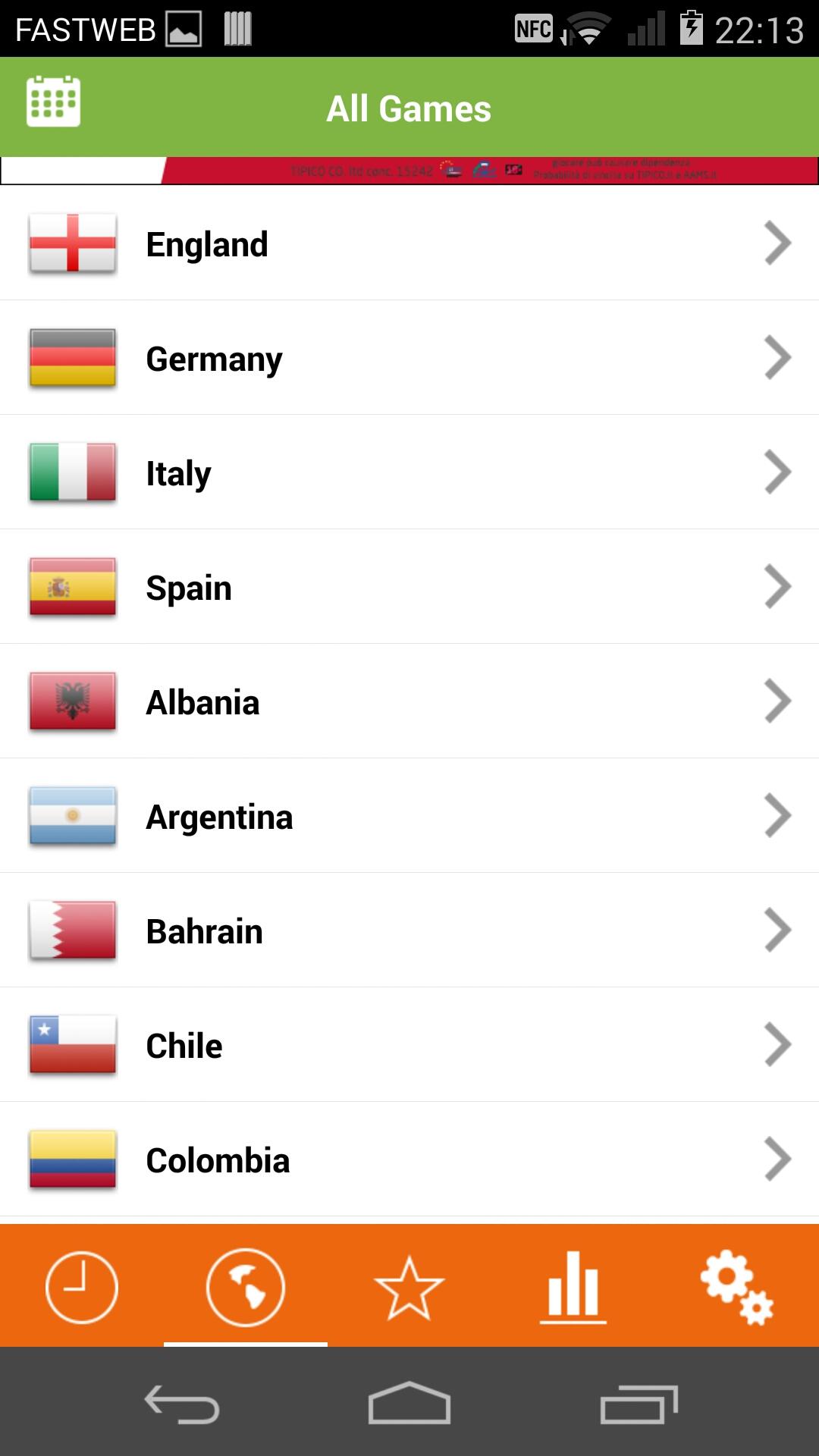Select the globe all-games tab
Viewport: 819px width, 1456px height.
245,1287
